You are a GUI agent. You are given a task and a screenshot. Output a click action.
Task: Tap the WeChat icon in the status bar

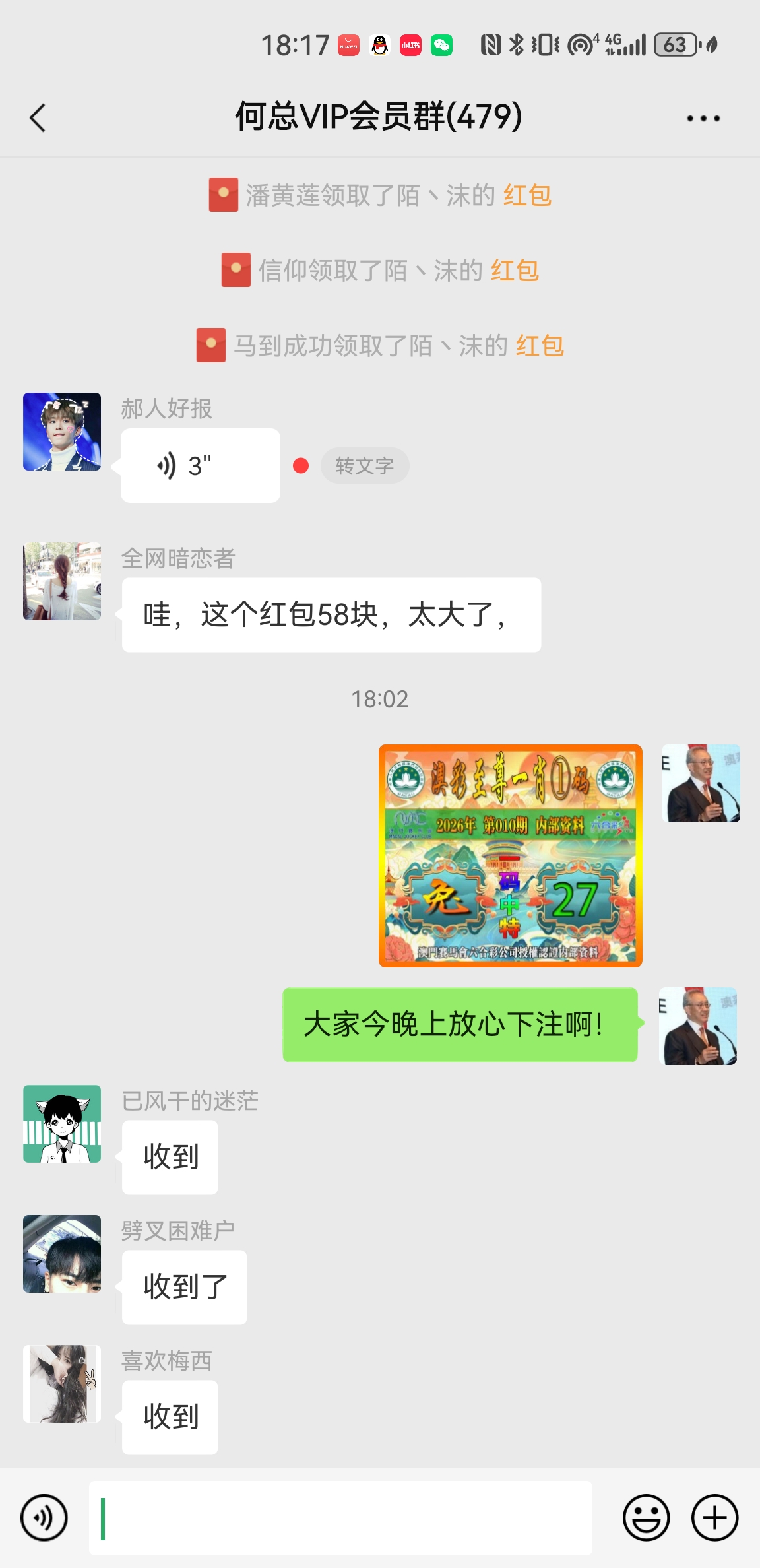point(443,44)
